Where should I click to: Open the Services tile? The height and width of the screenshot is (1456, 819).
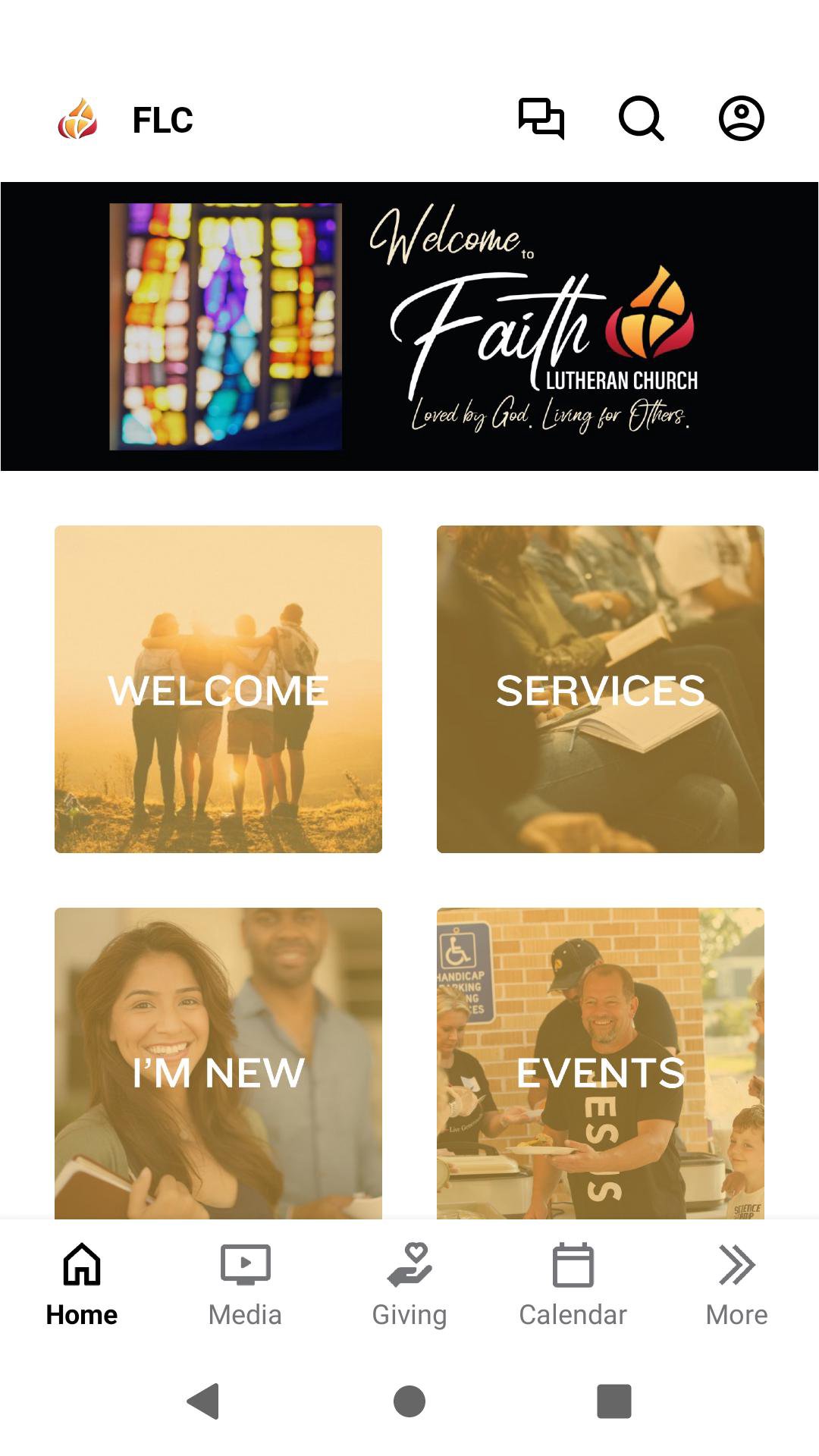coord(600,689)
